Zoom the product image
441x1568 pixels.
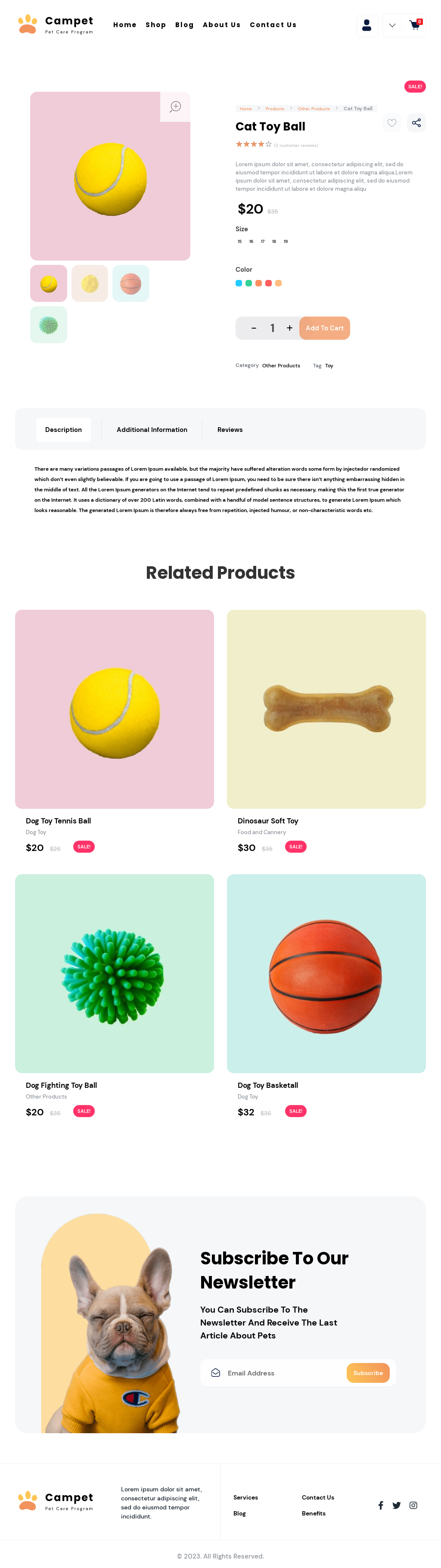[175, 106]
